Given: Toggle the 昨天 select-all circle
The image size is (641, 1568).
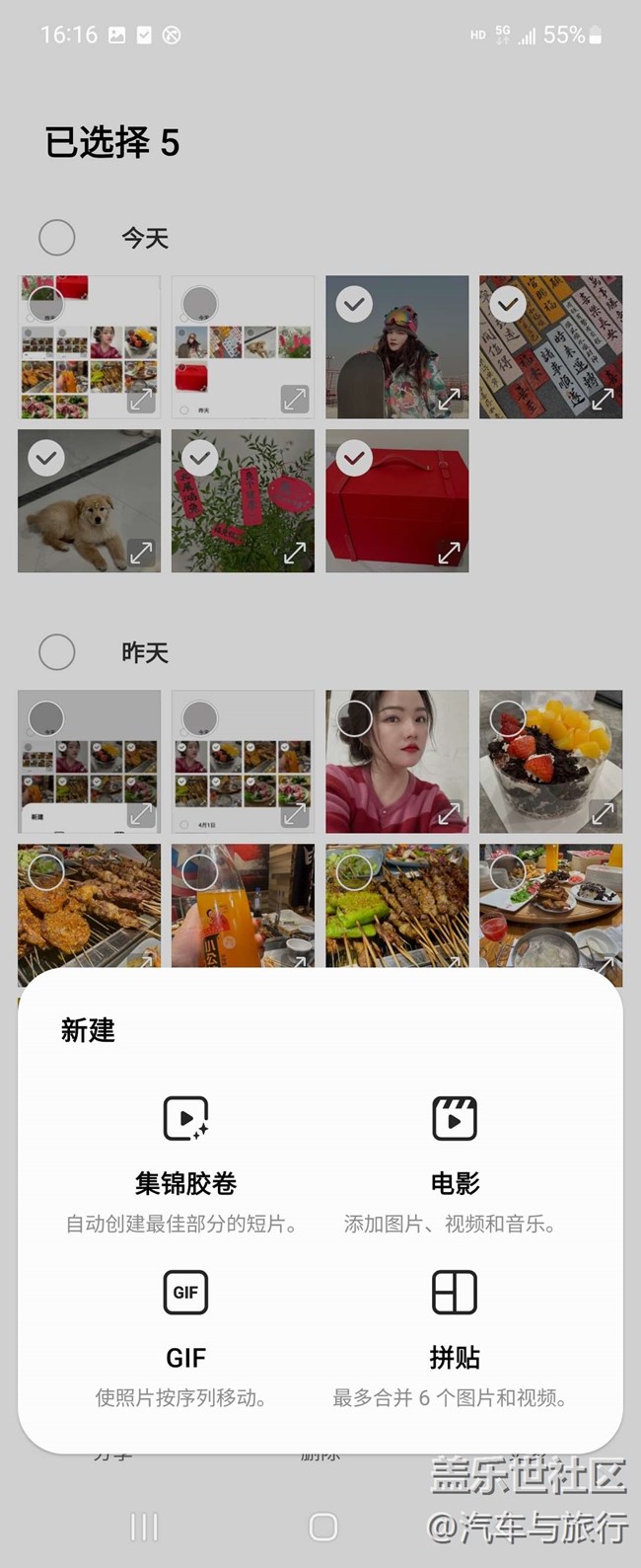Looking at the screenshot, I should click(x=57, y=652).
